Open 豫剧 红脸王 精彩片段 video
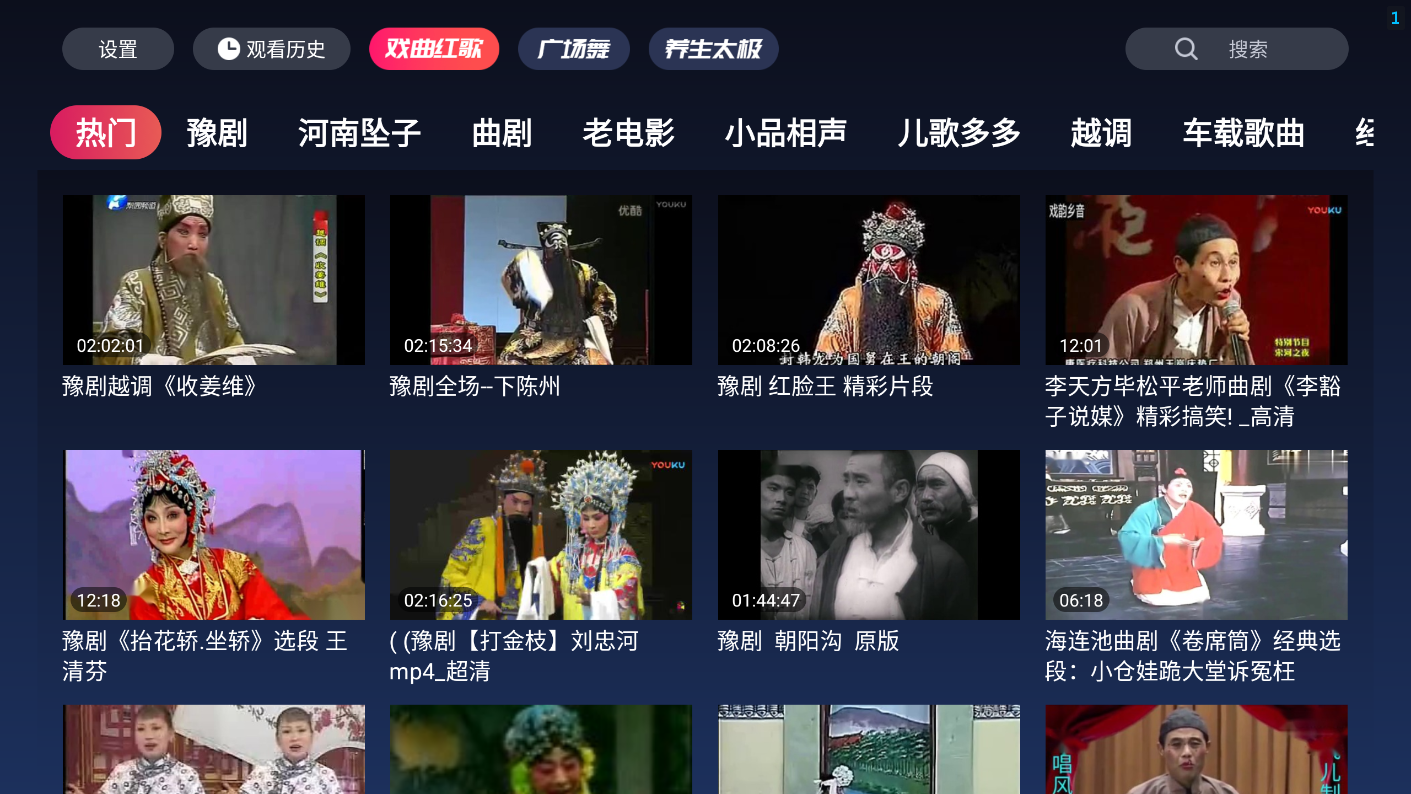Image resolution: width=1411 pixels, height=794 pixels. click(868, 280)
